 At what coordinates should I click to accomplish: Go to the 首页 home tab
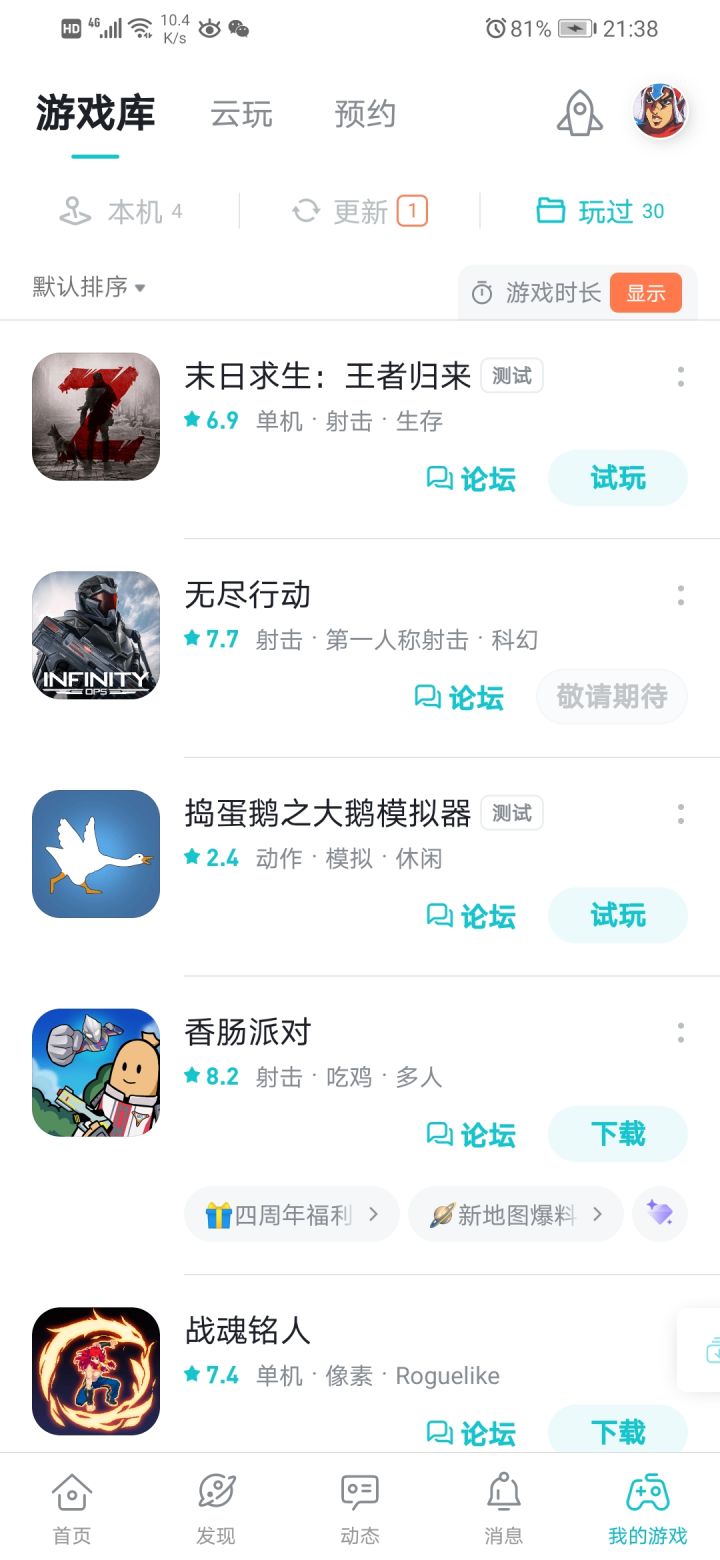[72, 1508]
